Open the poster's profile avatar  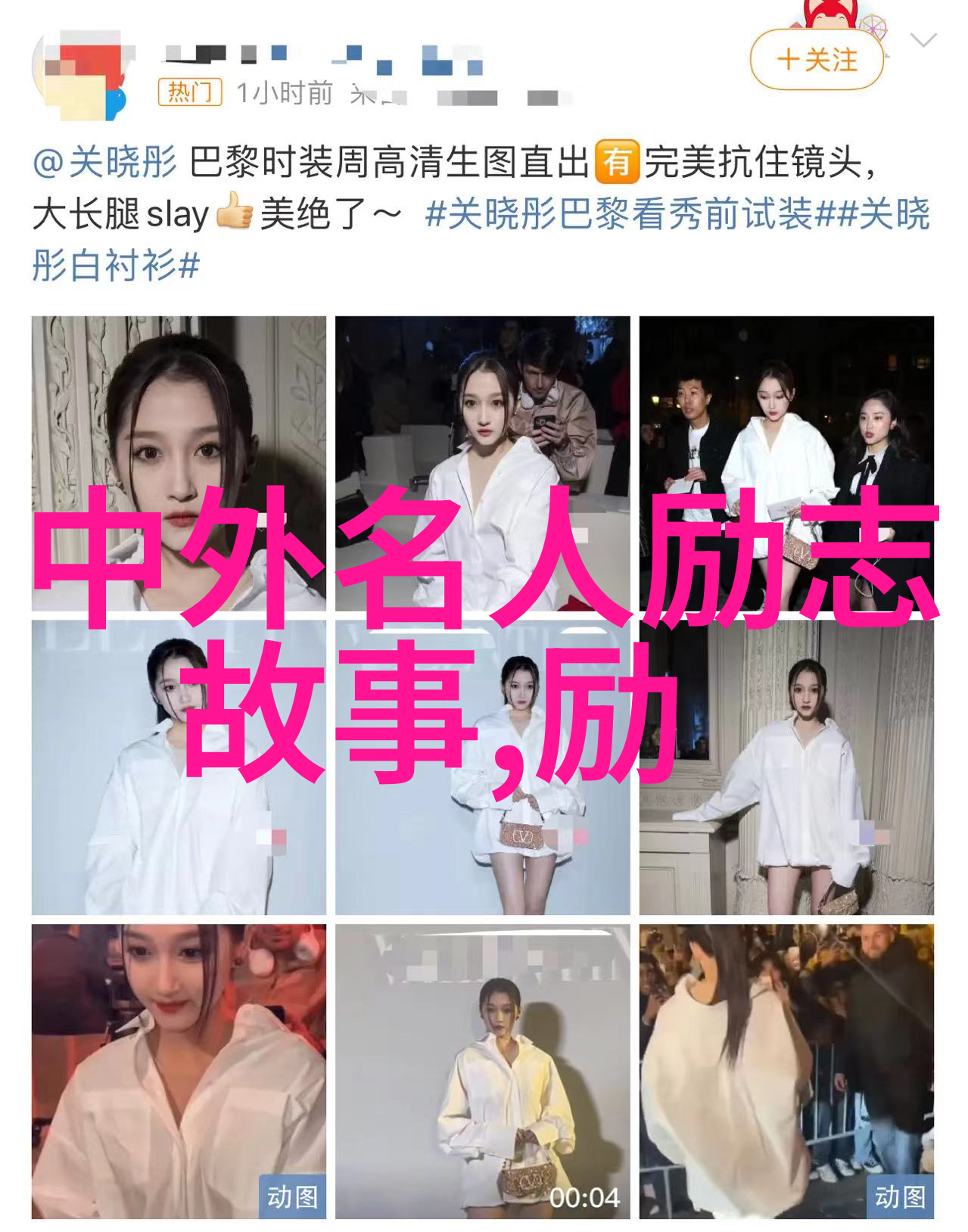(80, 76)
